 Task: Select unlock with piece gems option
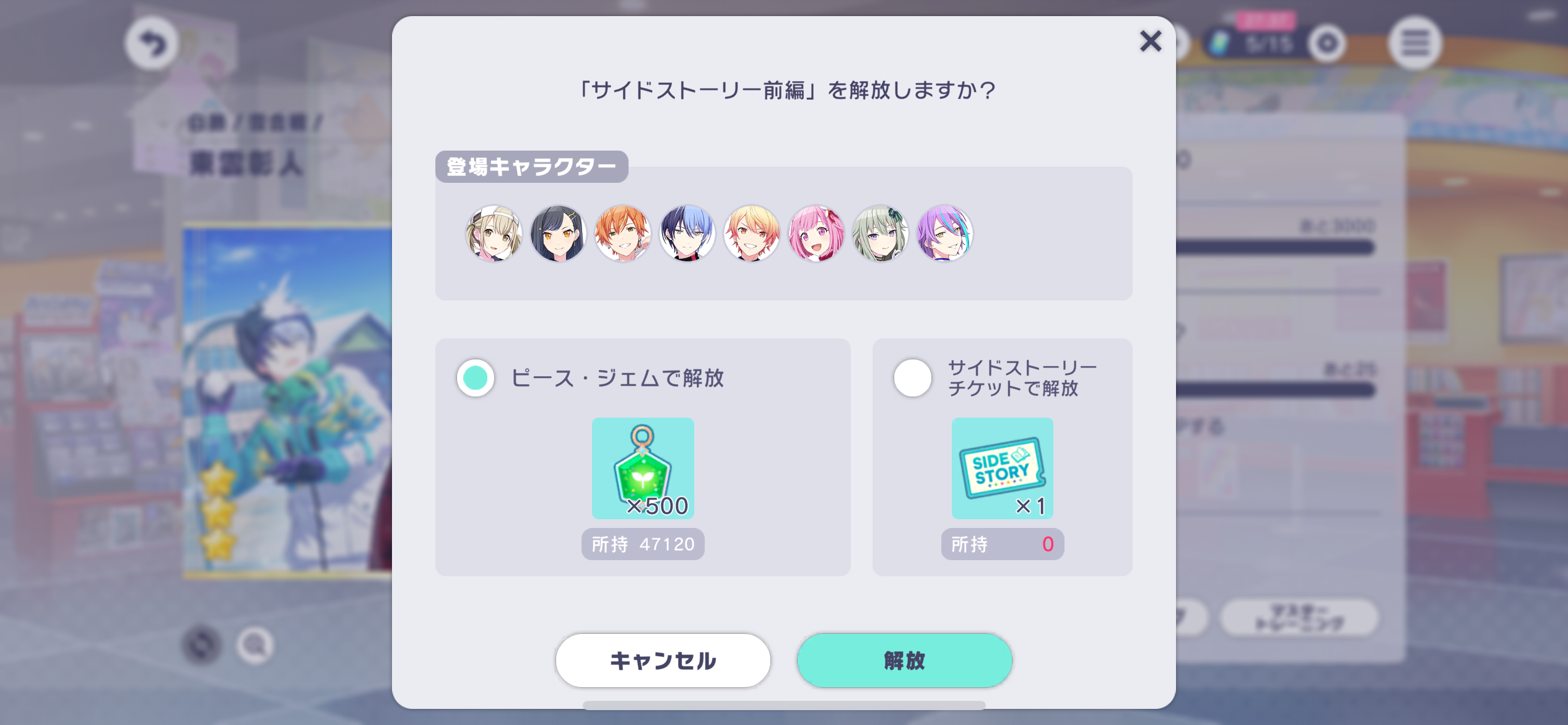pos(476,378)
